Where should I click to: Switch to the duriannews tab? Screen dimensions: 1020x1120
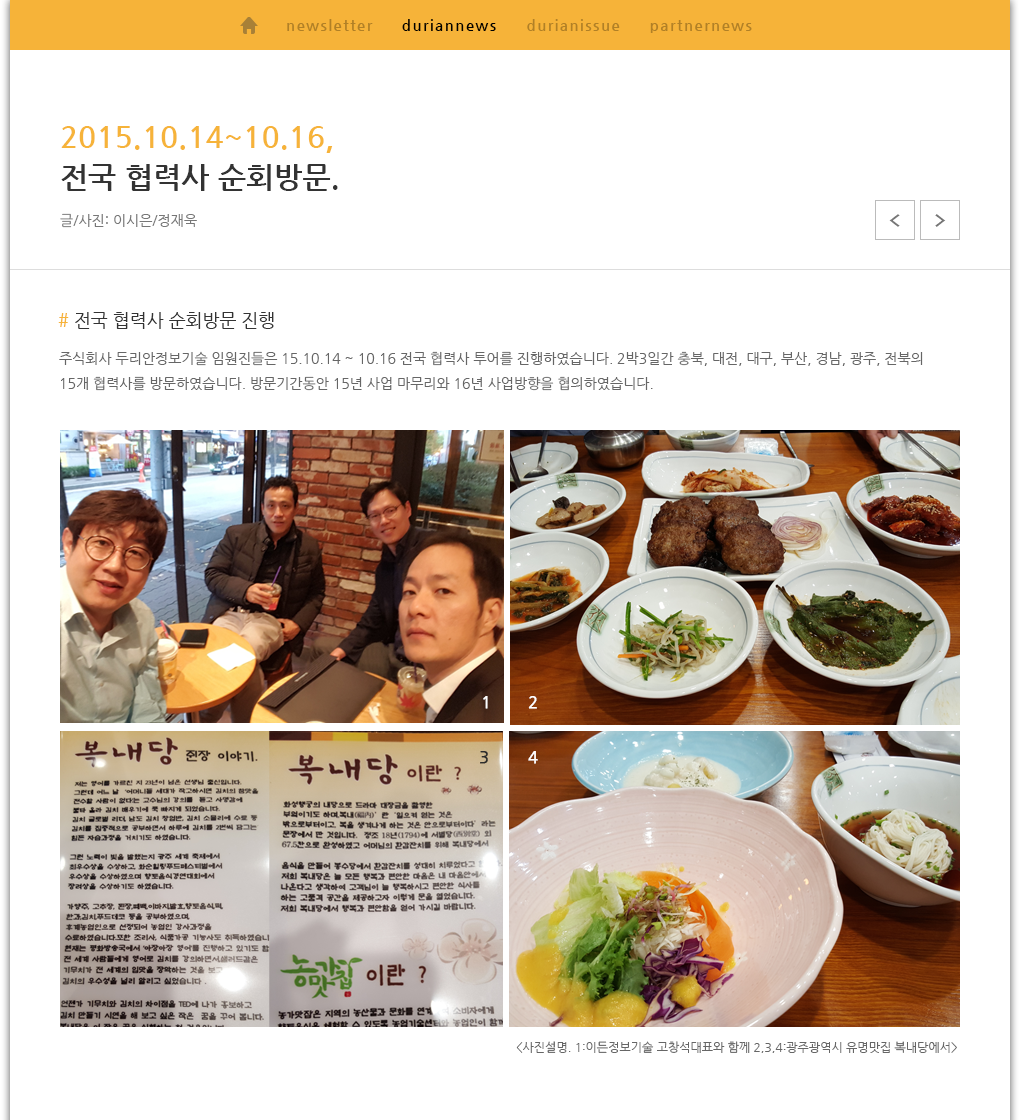click(449, 26)
